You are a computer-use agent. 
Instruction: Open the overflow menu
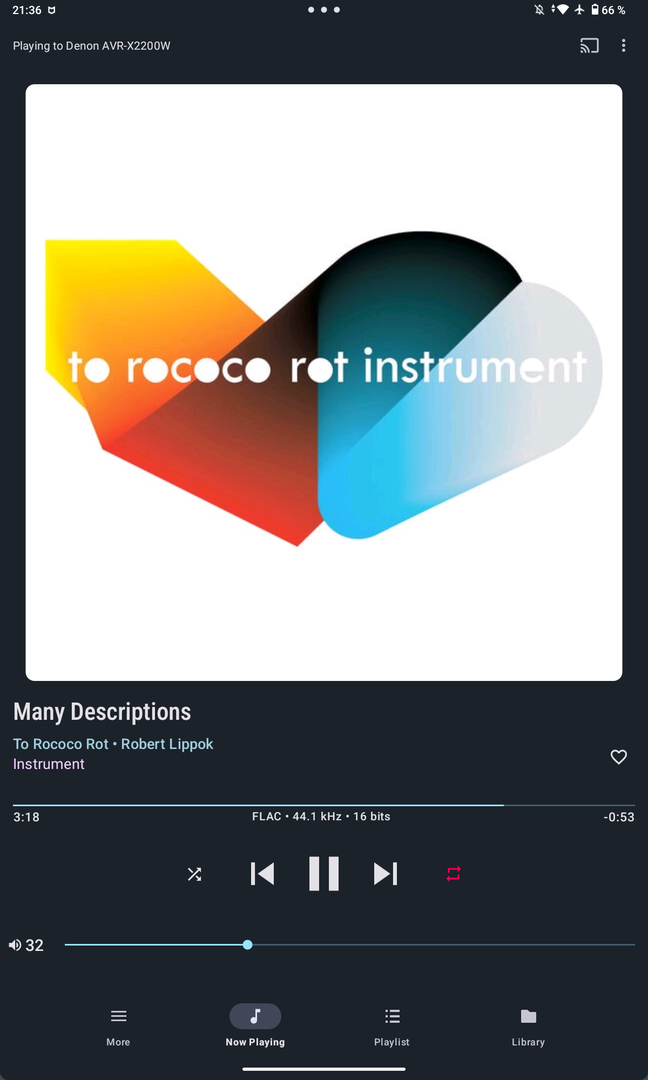[x=624, y=46]
